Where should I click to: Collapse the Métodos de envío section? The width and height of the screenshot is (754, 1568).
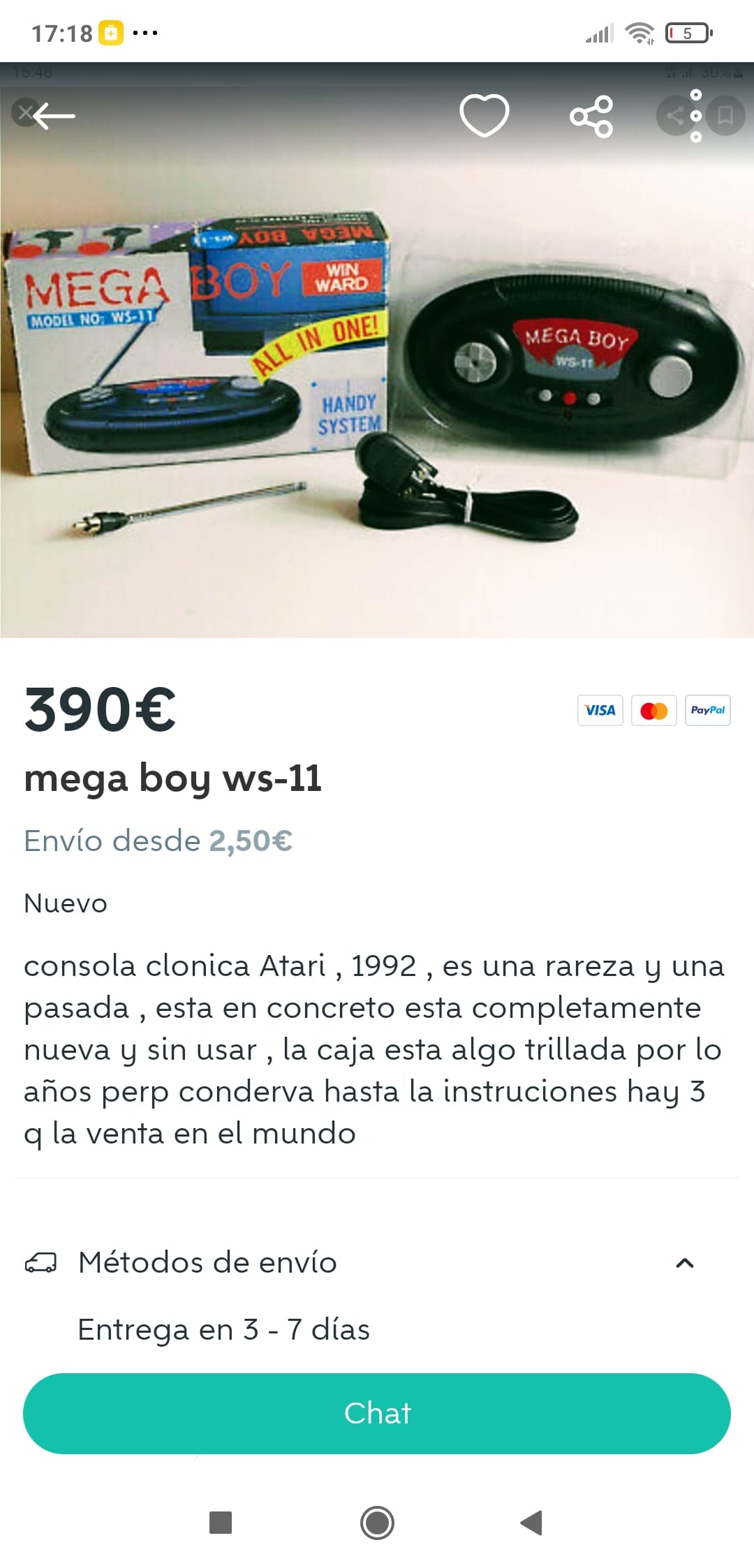(x=685, y=1263)
